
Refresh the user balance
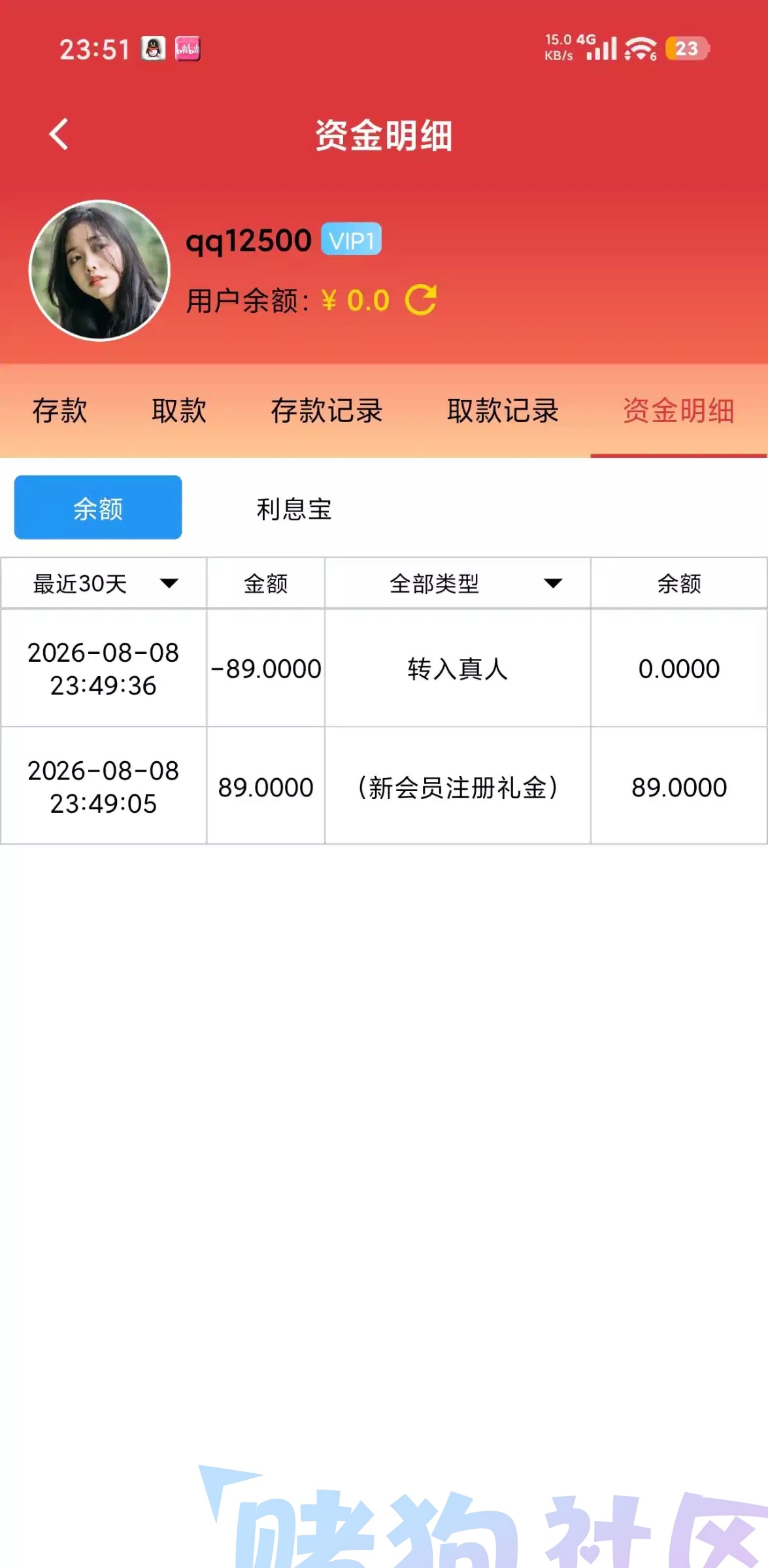[421, 300]
